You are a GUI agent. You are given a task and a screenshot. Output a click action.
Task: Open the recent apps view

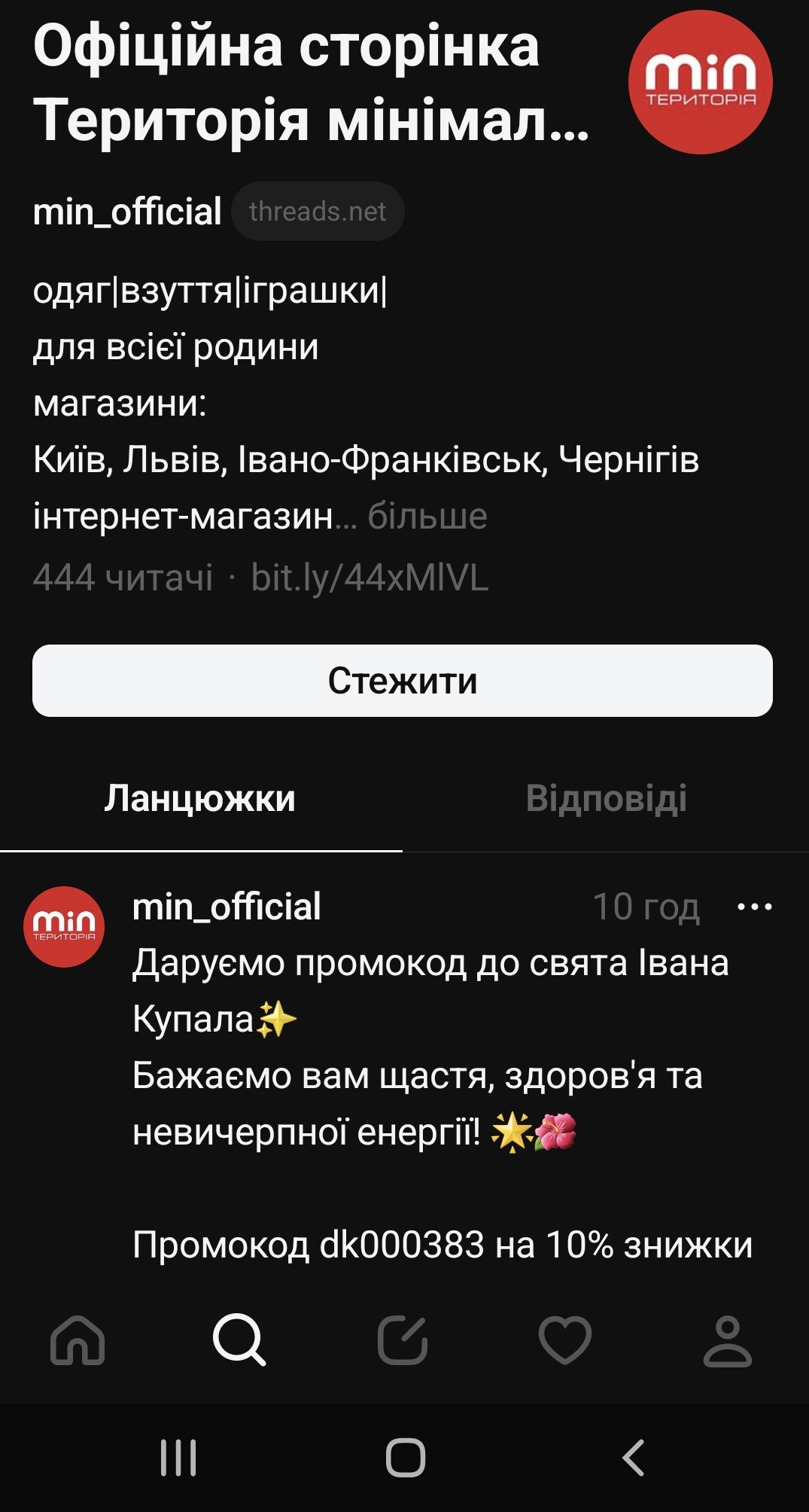pos(178,1457)
